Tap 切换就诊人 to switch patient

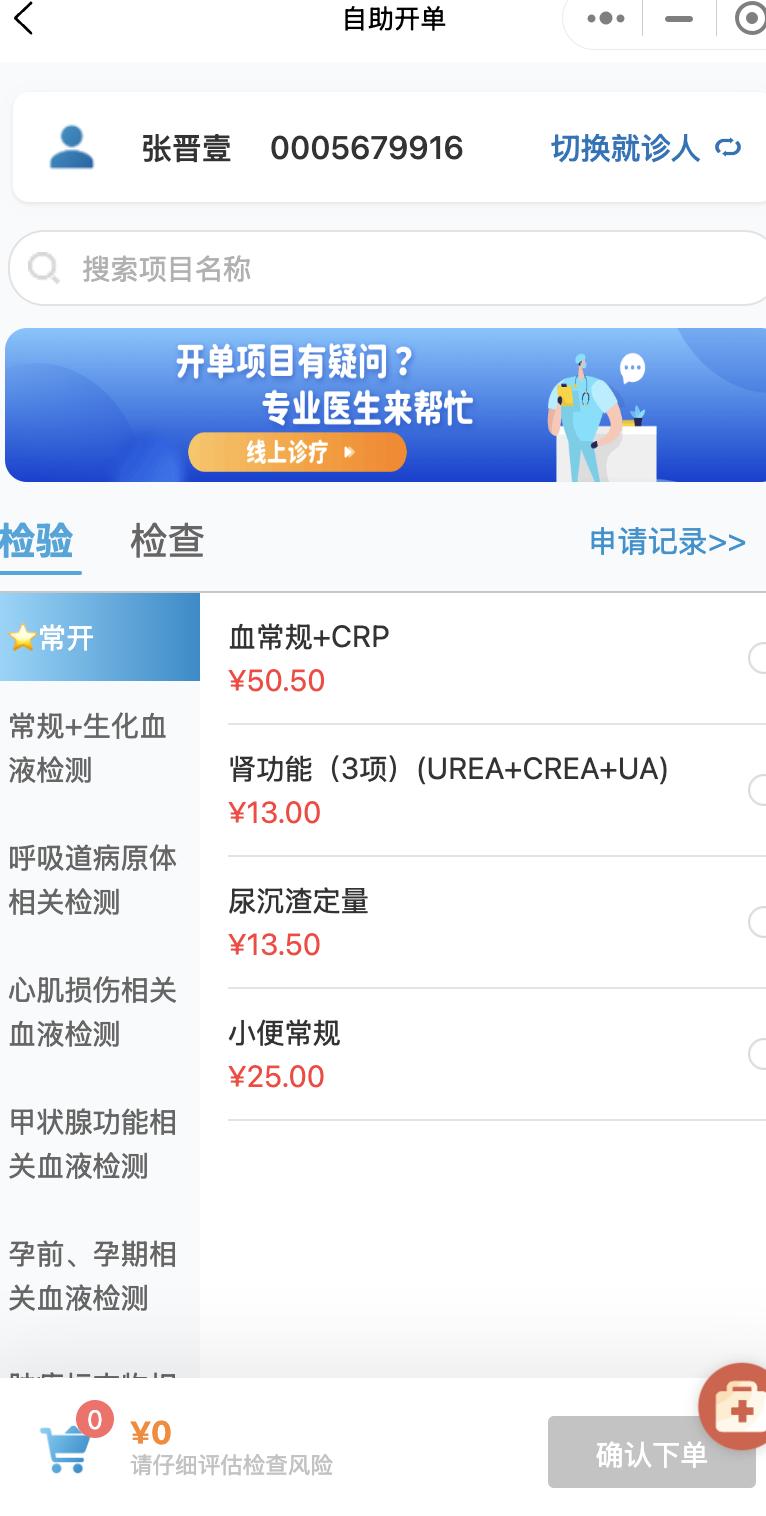(645, 149)
